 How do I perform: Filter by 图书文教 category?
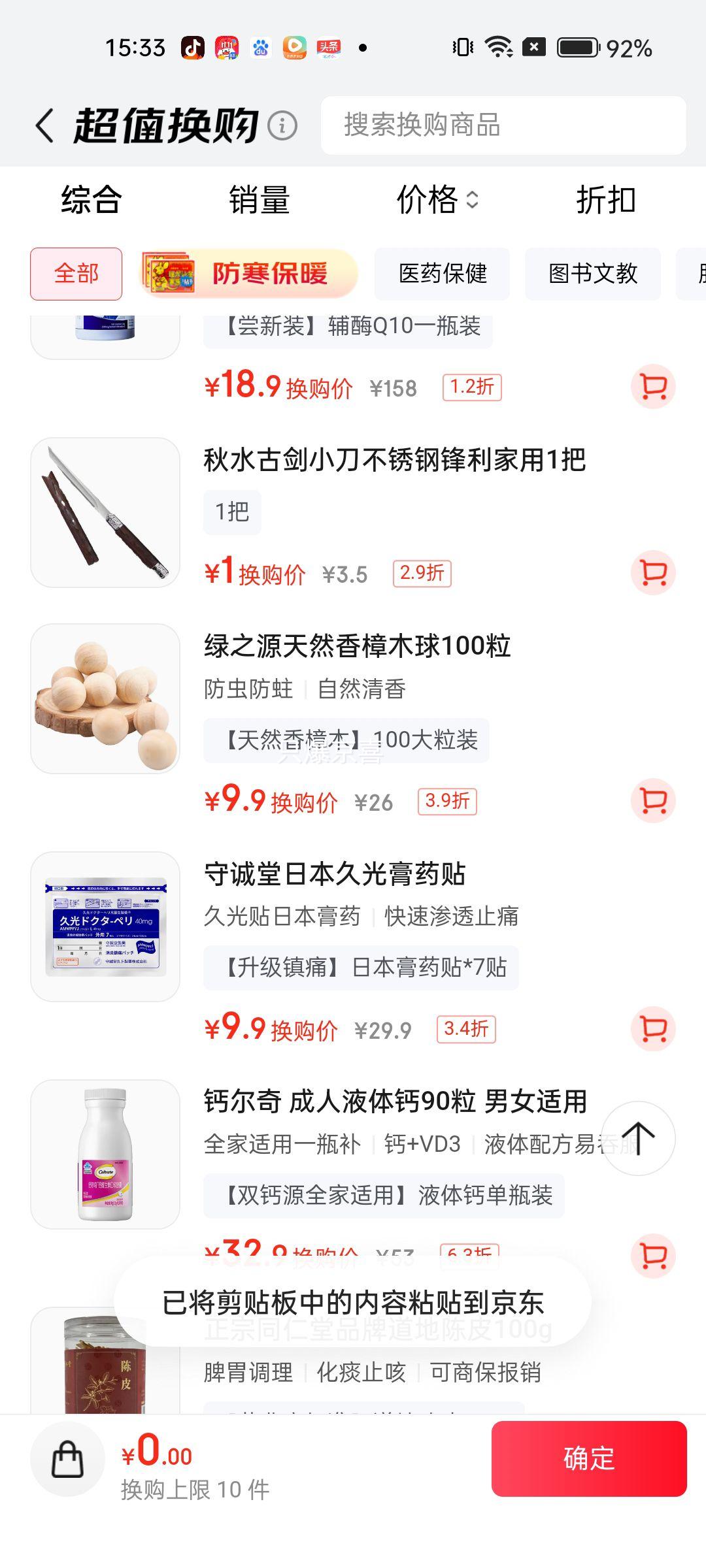click(593, 274)
